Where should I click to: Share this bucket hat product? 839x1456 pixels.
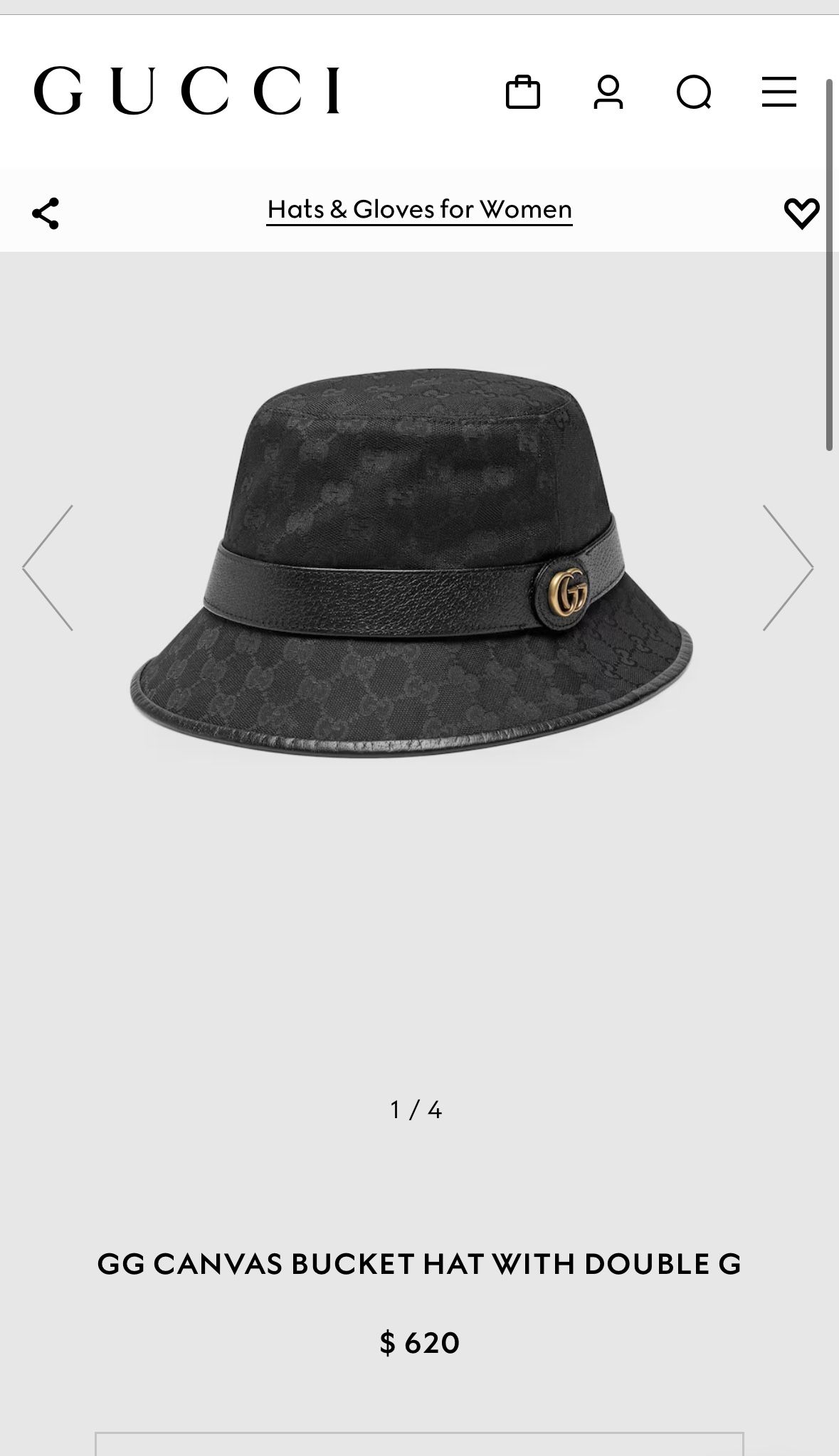[46, 213]
